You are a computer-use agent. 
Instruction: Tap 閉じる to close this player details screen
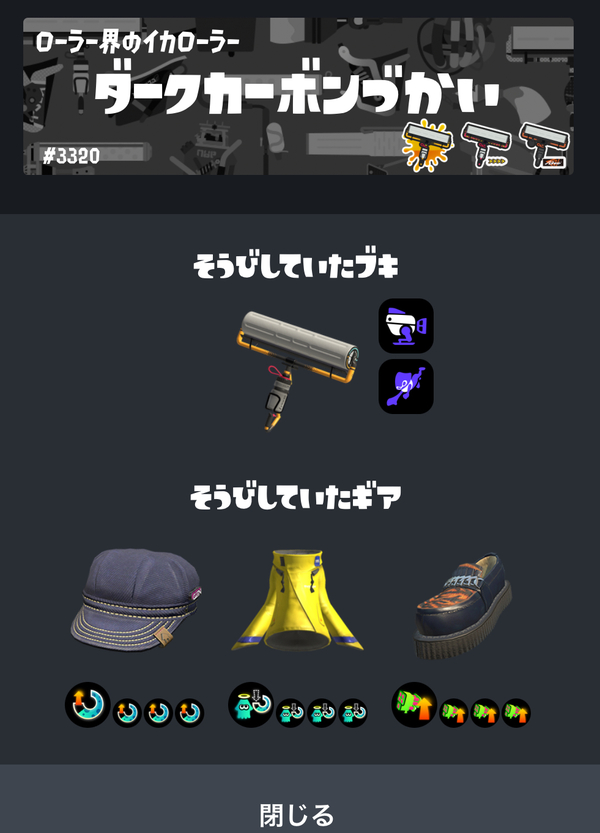[x=297, y=812]
